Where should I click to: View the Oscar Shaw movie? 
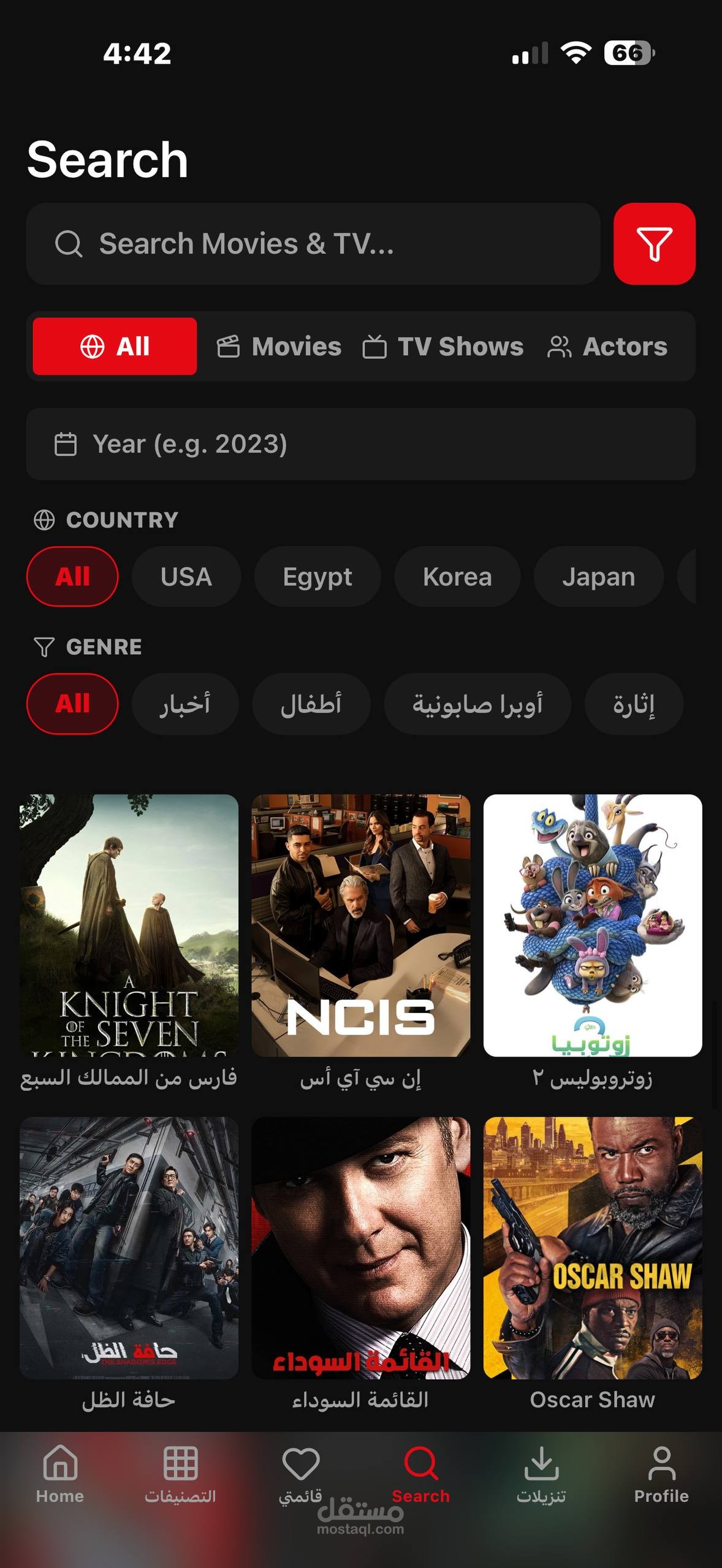593,1248
